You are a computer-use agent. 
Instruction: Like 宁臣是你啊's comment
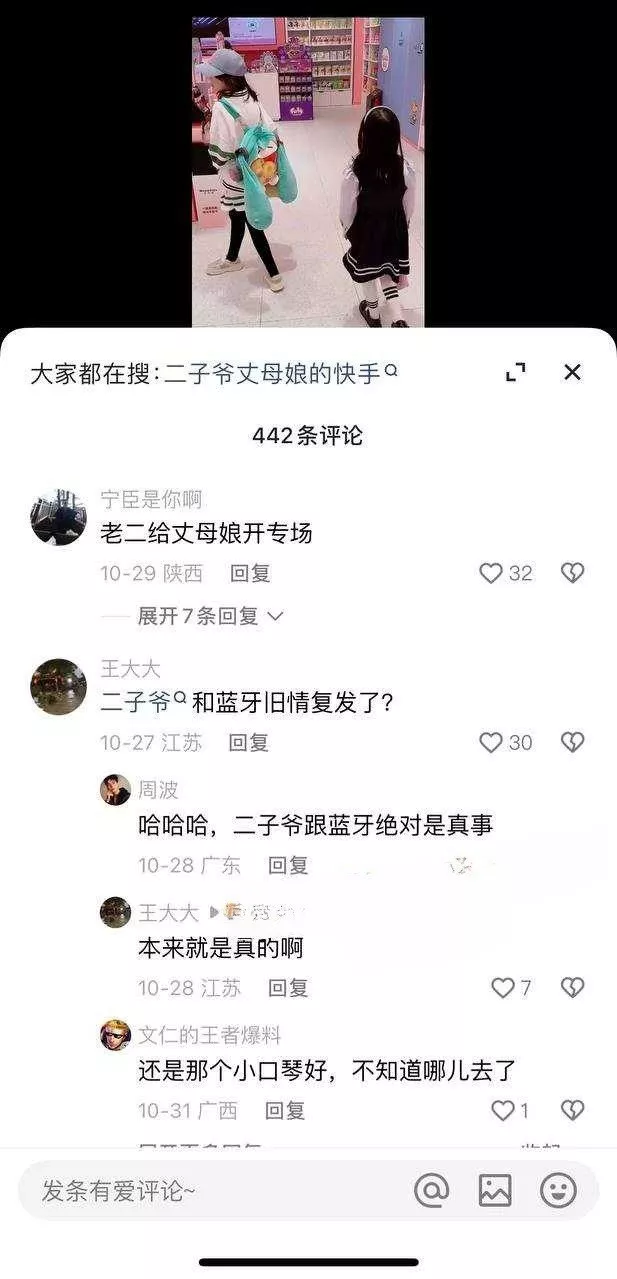tap(491, 573)
